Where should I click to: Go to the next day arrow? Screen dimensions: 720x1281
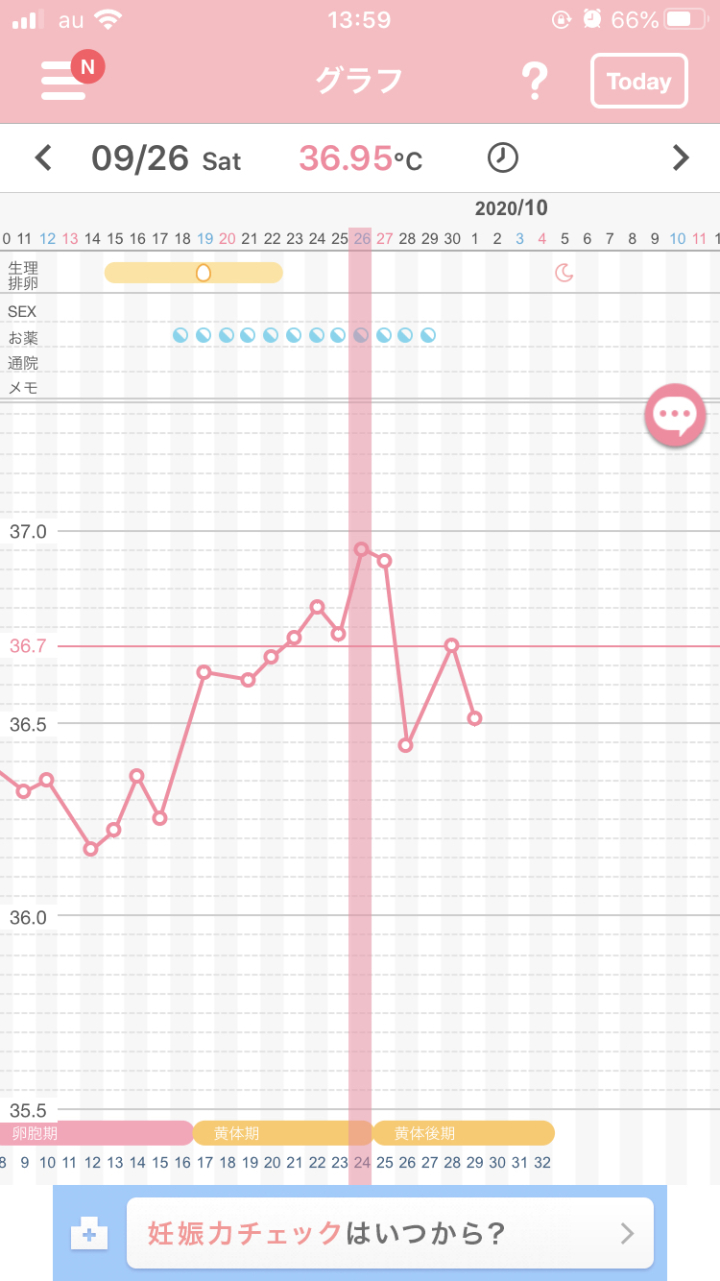pos(681,158)
